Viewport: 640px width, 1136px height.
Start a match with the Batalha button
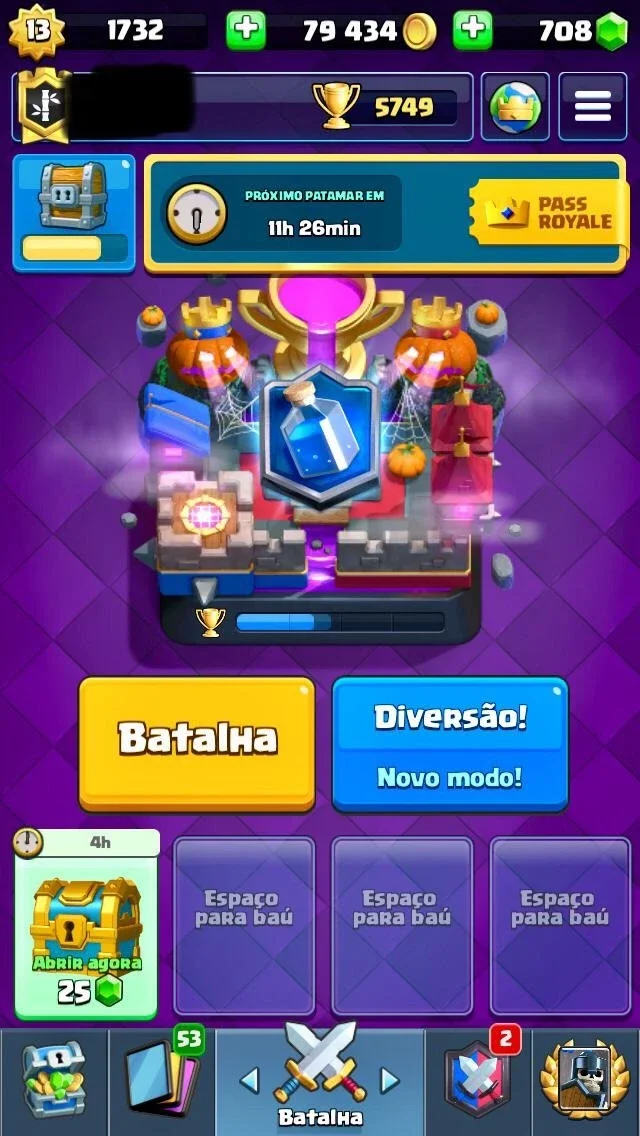point(197,744)
